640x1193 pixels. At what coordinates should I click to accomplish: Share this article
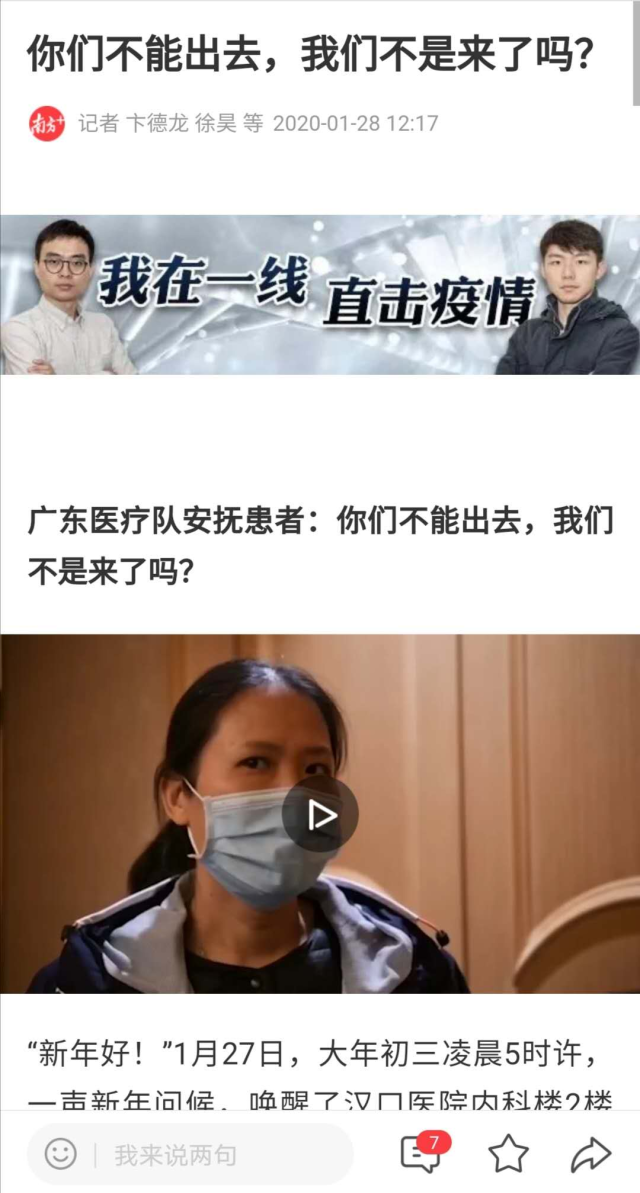[590, 1154]
